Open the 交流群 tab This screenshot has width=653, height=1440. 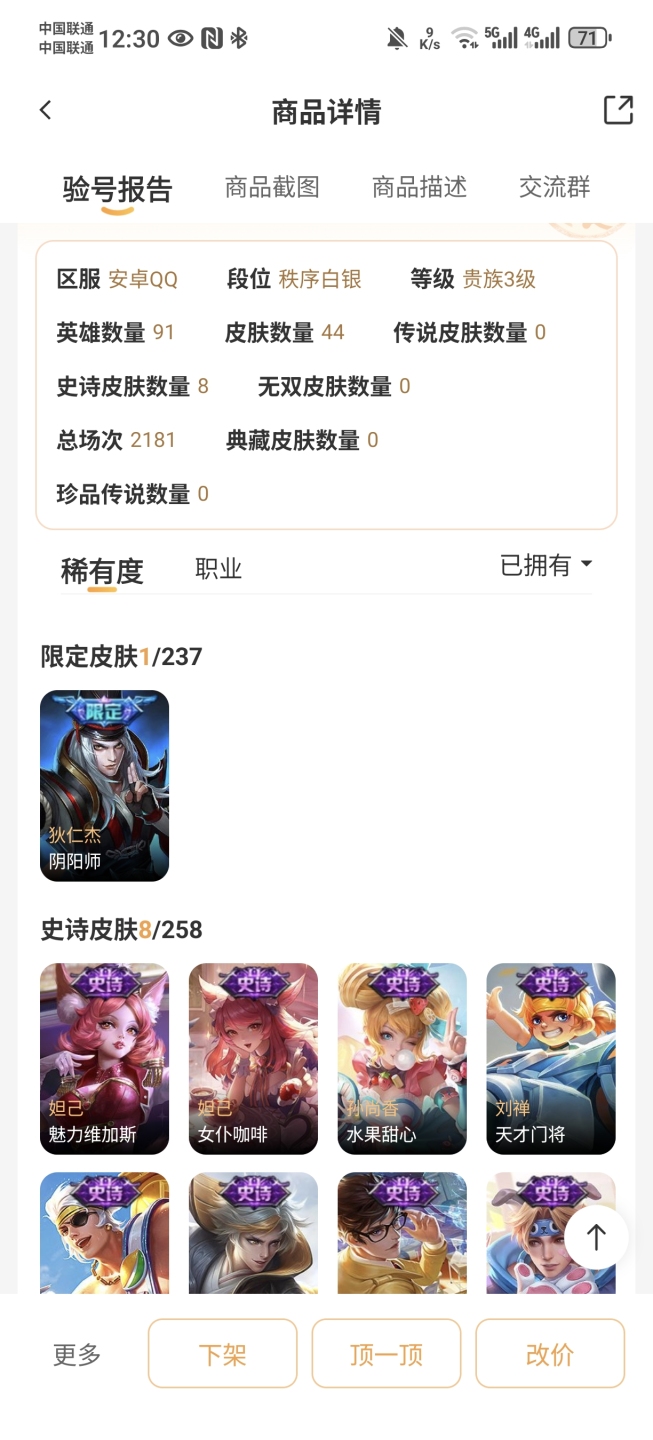tap(554, 187)
